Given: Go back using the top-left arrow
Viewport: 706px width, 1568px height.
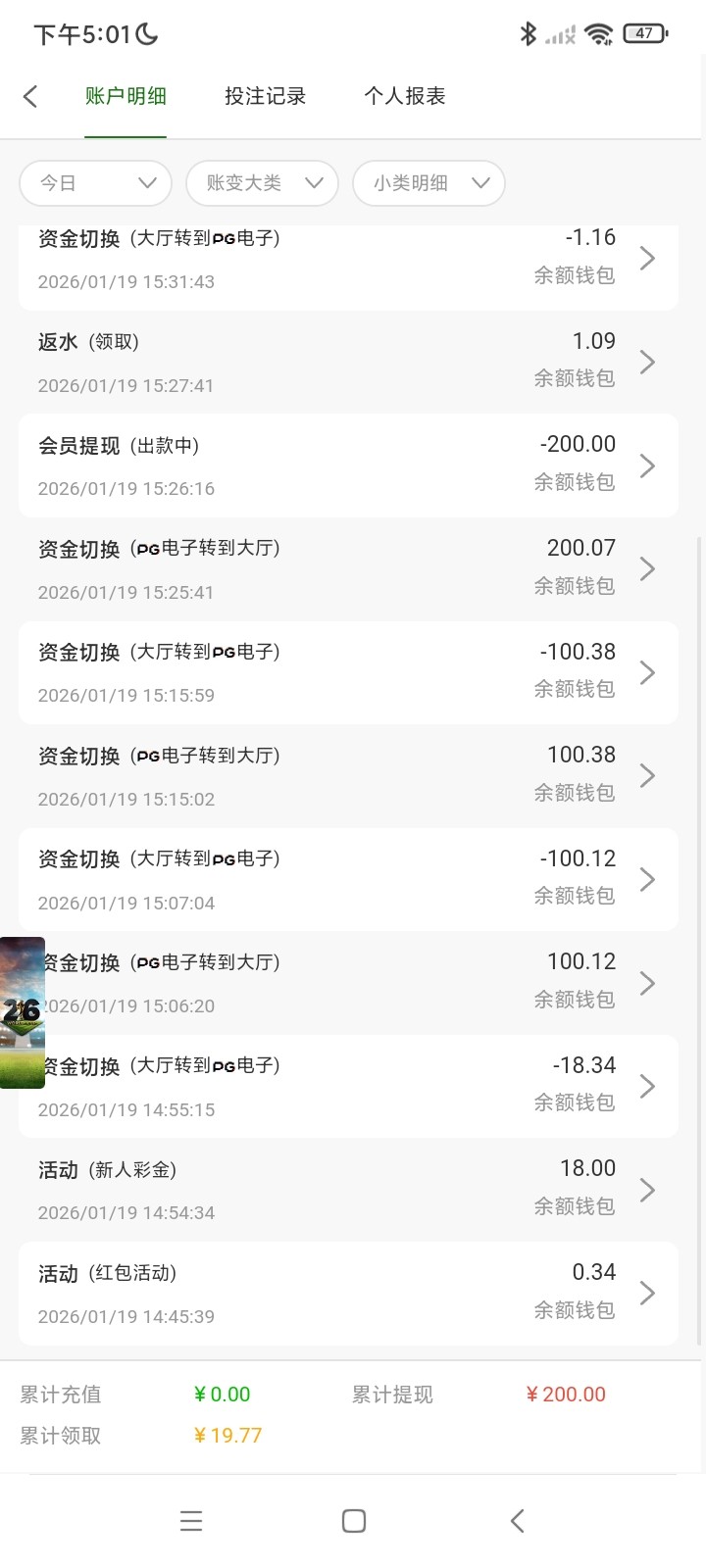Looking at the screenshot, I should [30, 96].
